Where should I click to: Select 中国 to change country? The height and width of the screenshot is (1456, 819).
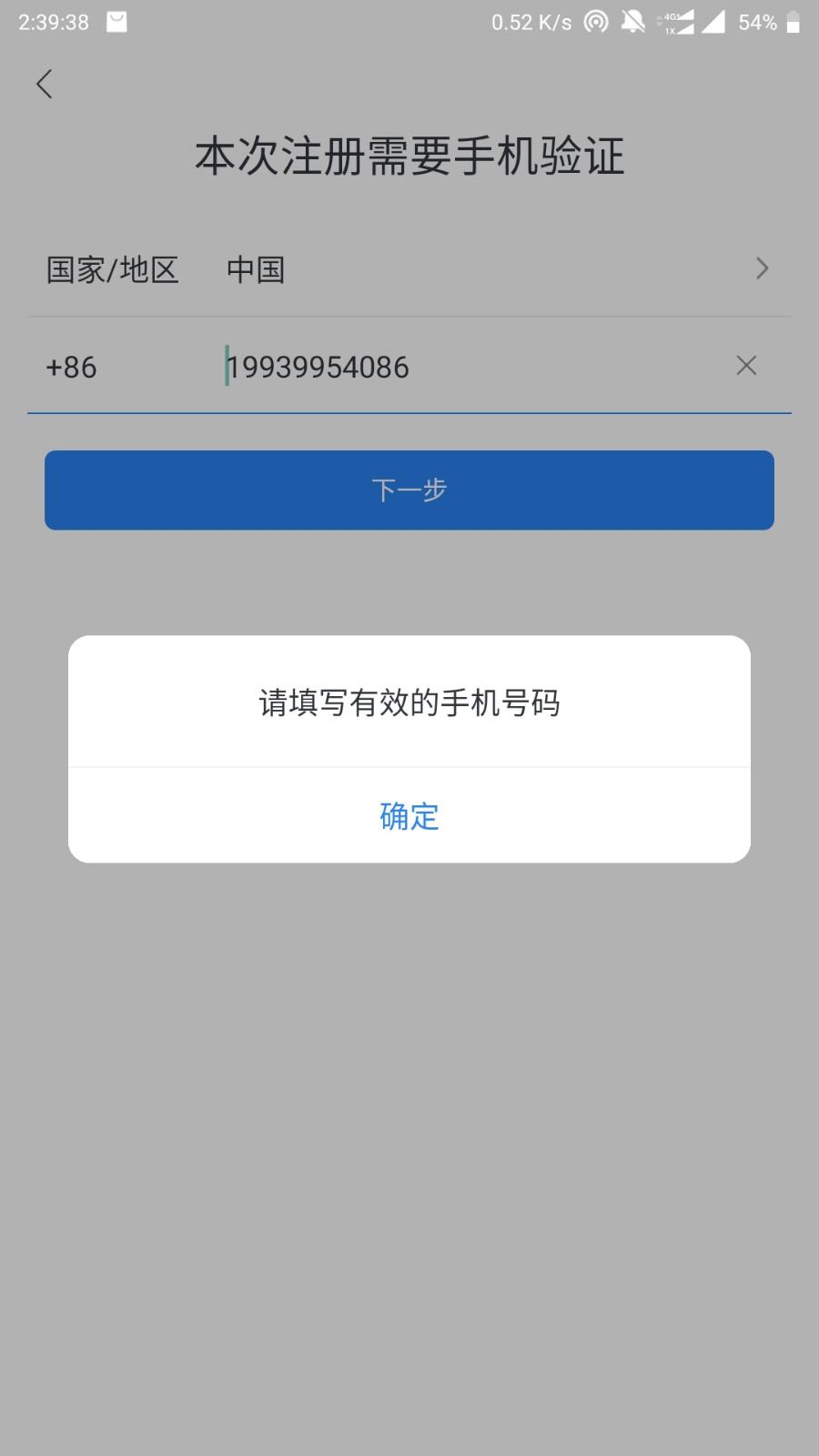click(256, 268)
